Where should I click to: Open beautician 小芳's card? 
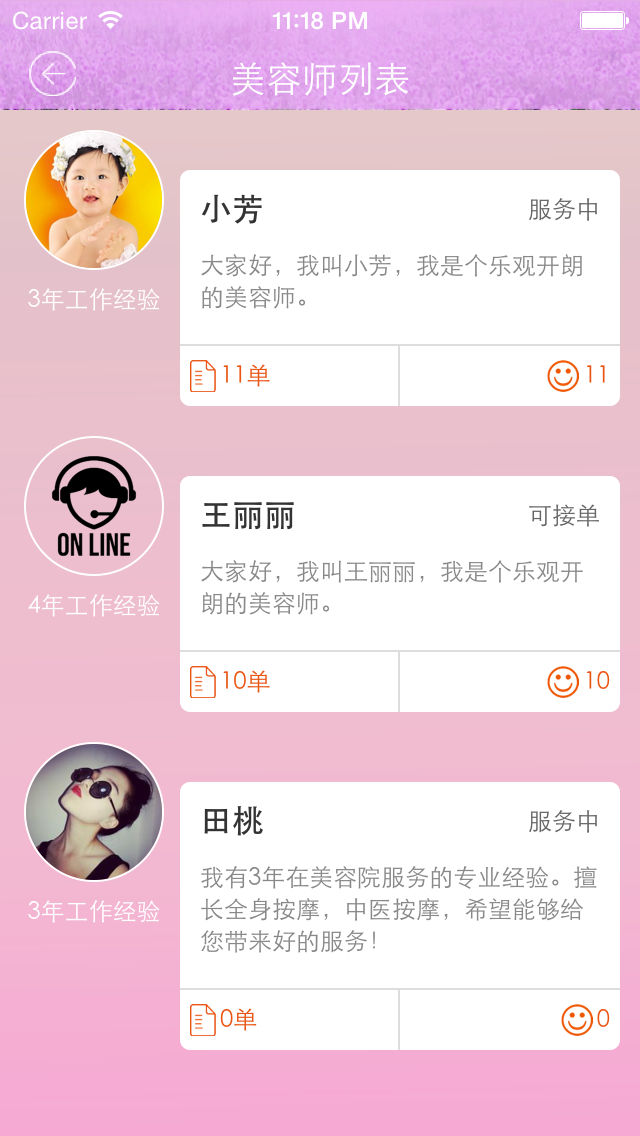coord(399,257)
